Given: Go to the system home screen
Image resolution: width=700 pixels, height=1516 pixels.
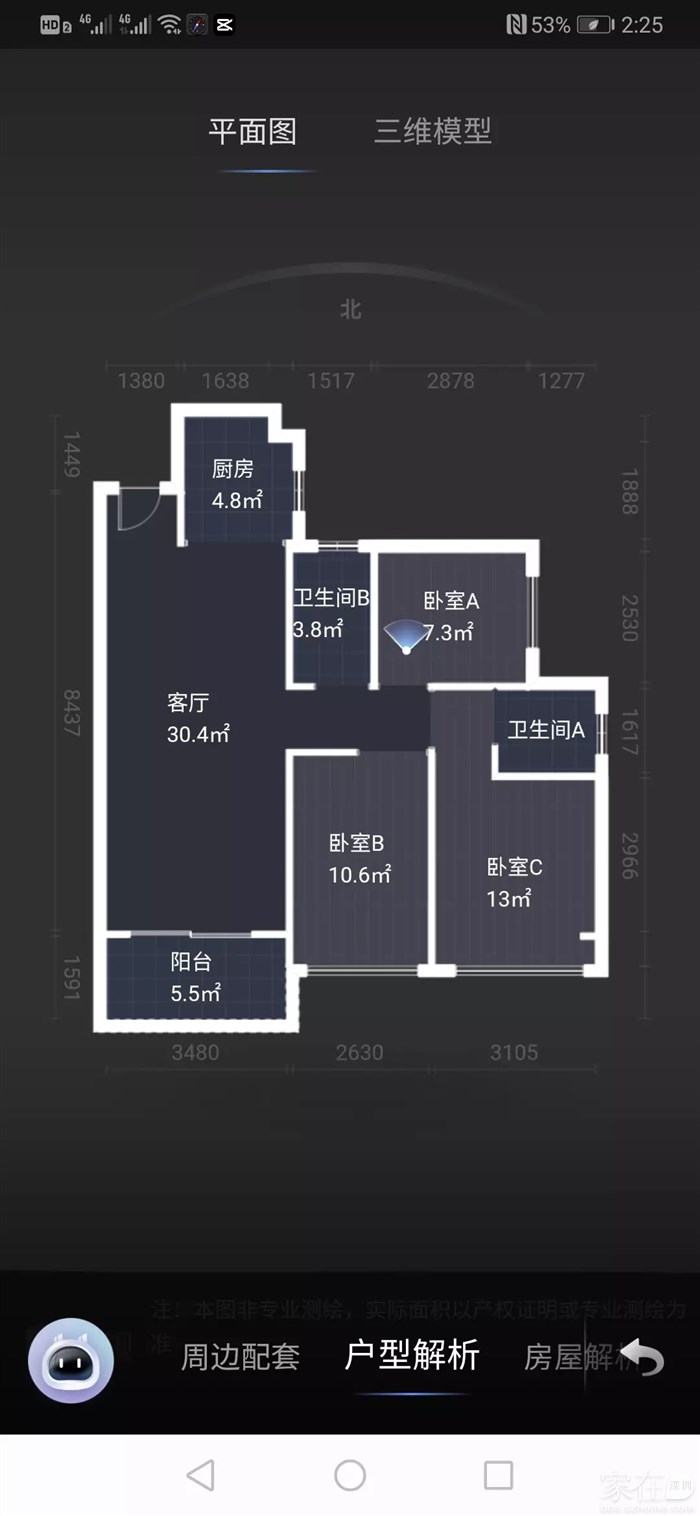Looking at the screenshot, I should coord(350,1475).
